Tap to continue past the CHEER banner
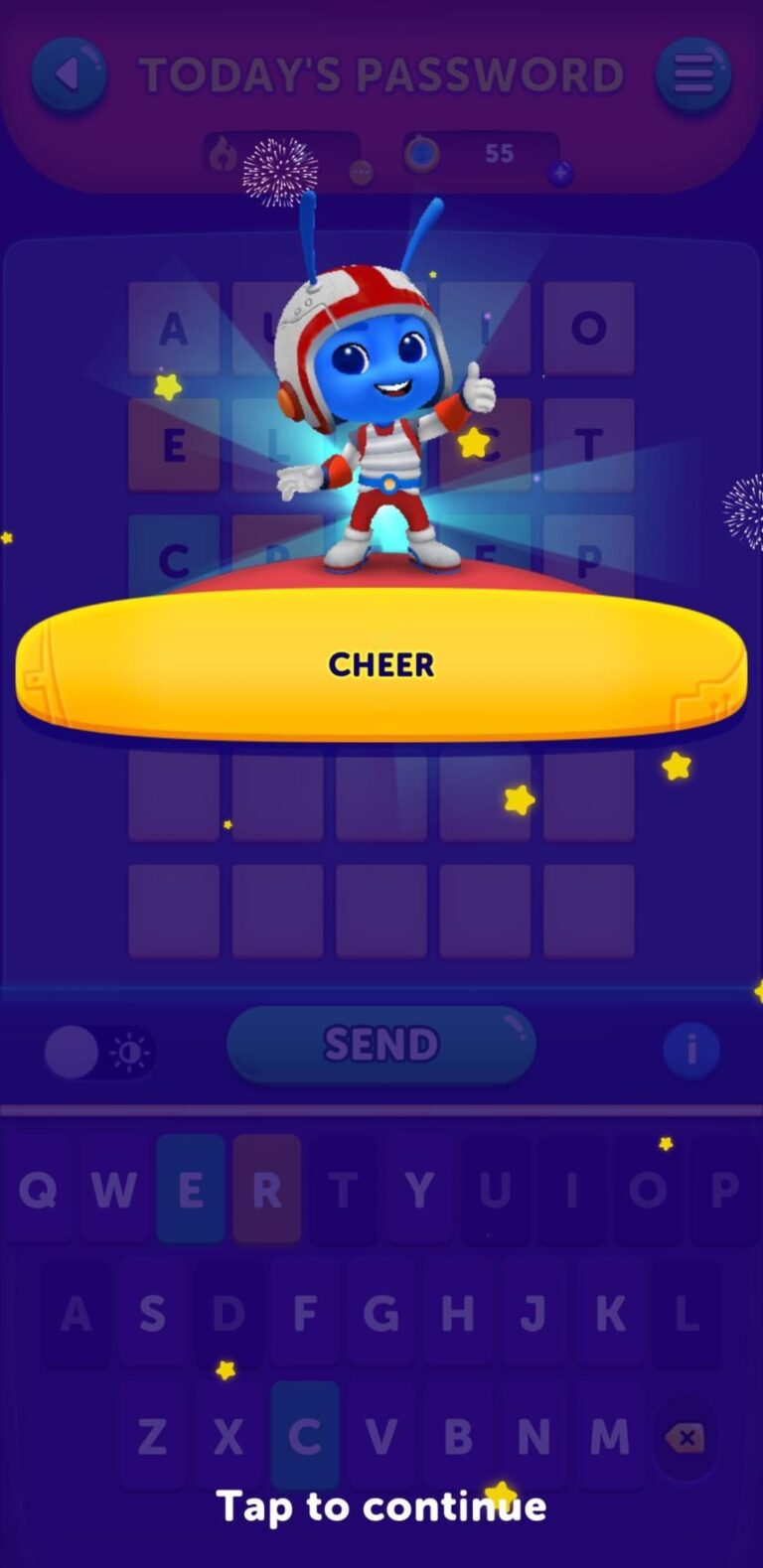Screen dimensions: 763x1568 click(x=381, y=1505)
